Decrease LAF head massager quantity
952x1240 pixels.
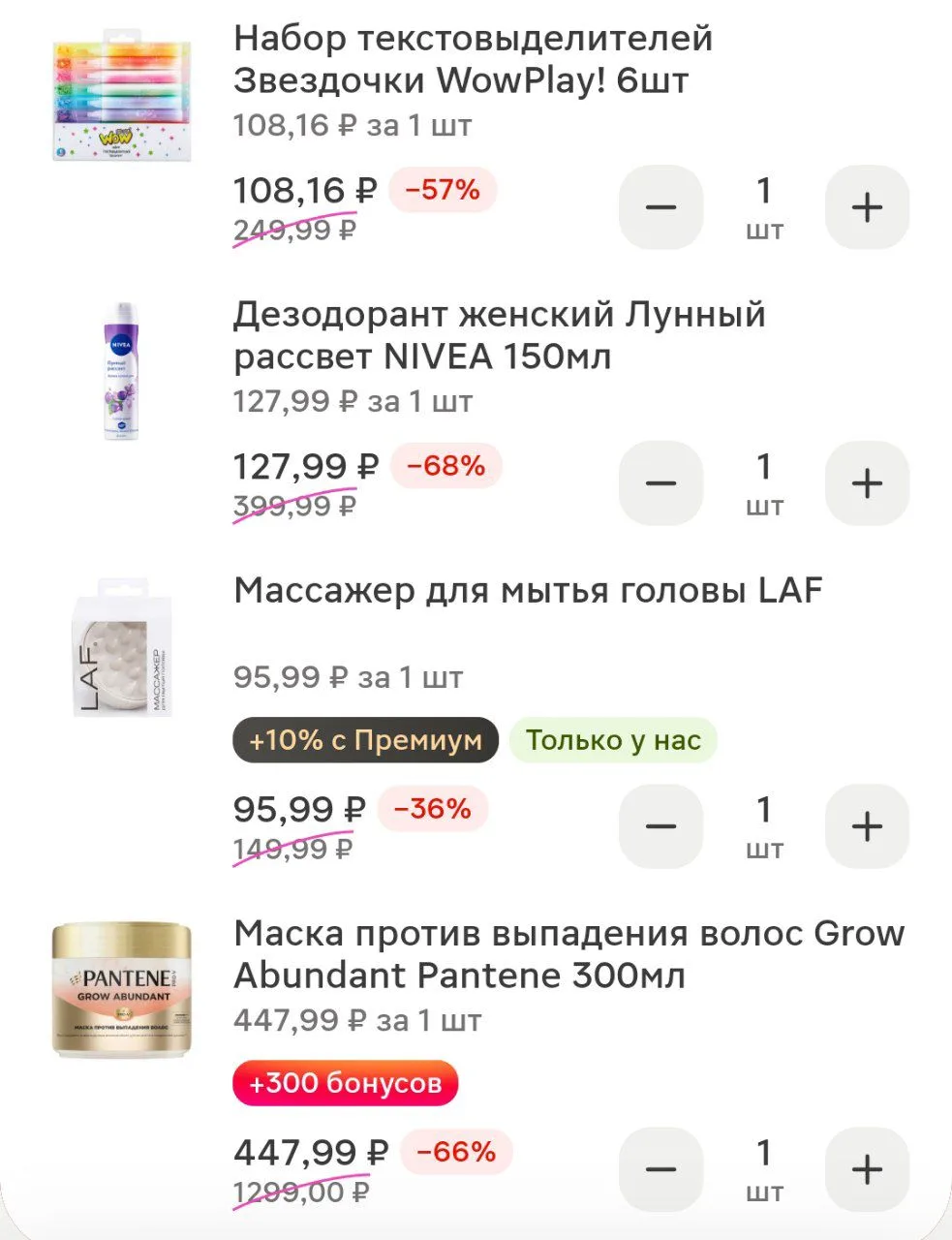coord(660,826)
